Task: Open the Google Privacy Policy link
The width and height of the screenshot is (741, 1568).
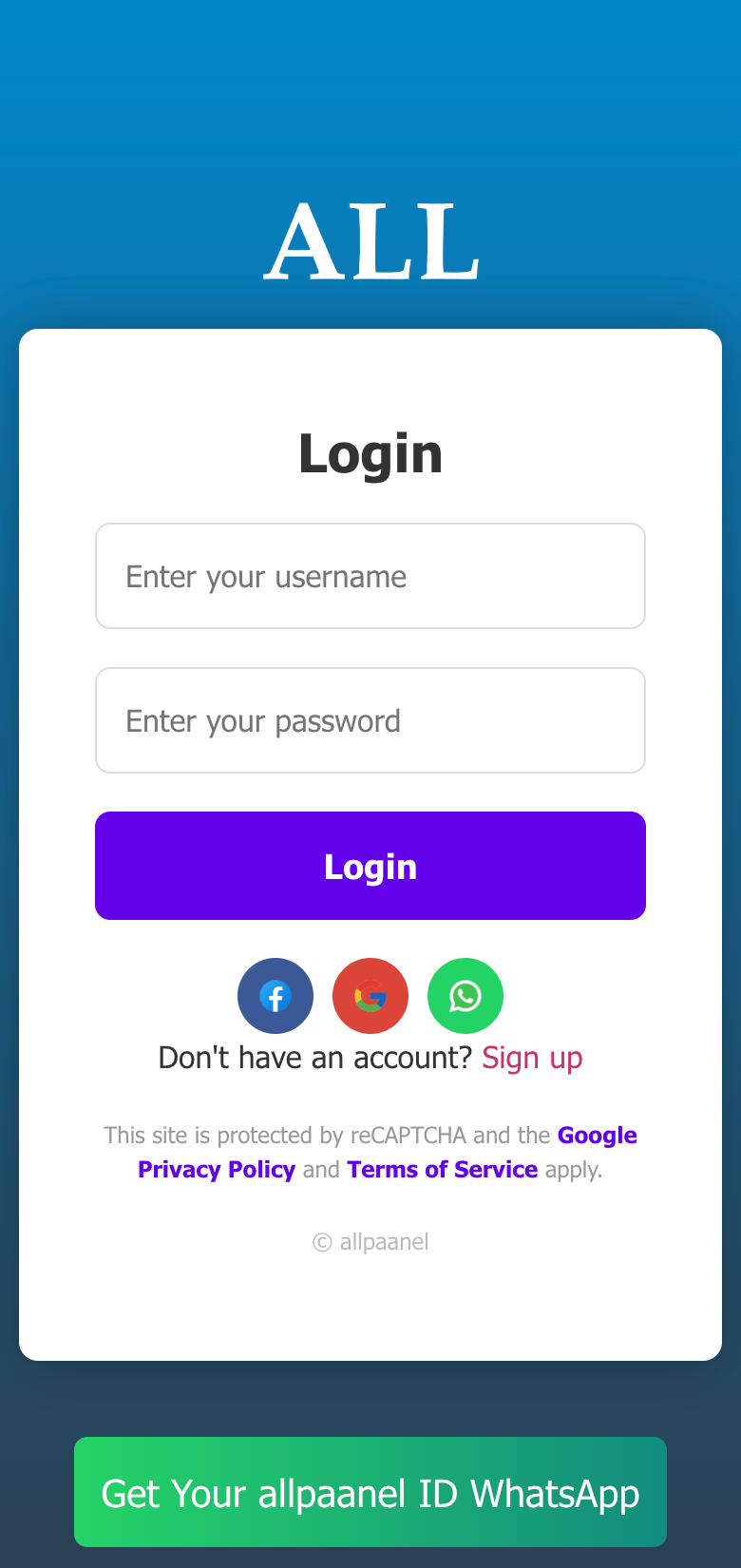Action: tap(217, 1170)
